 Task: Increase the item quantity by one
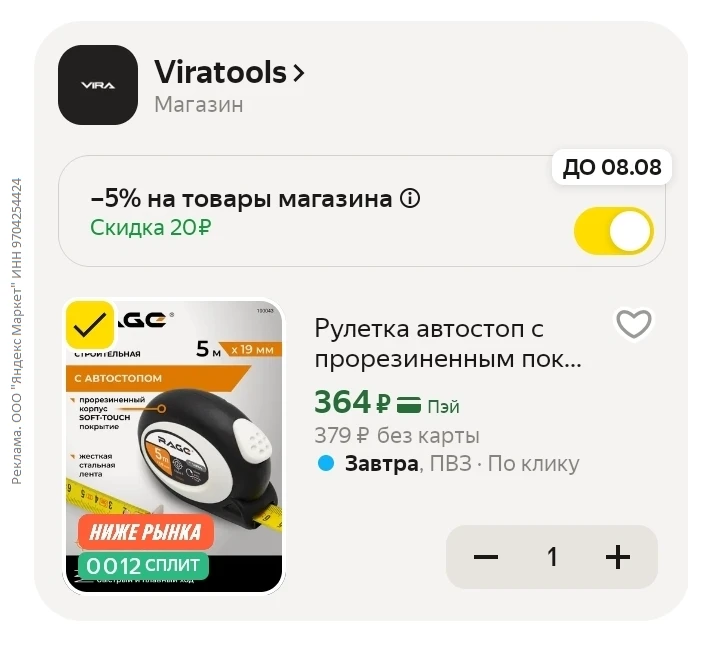tap(618, 557)
